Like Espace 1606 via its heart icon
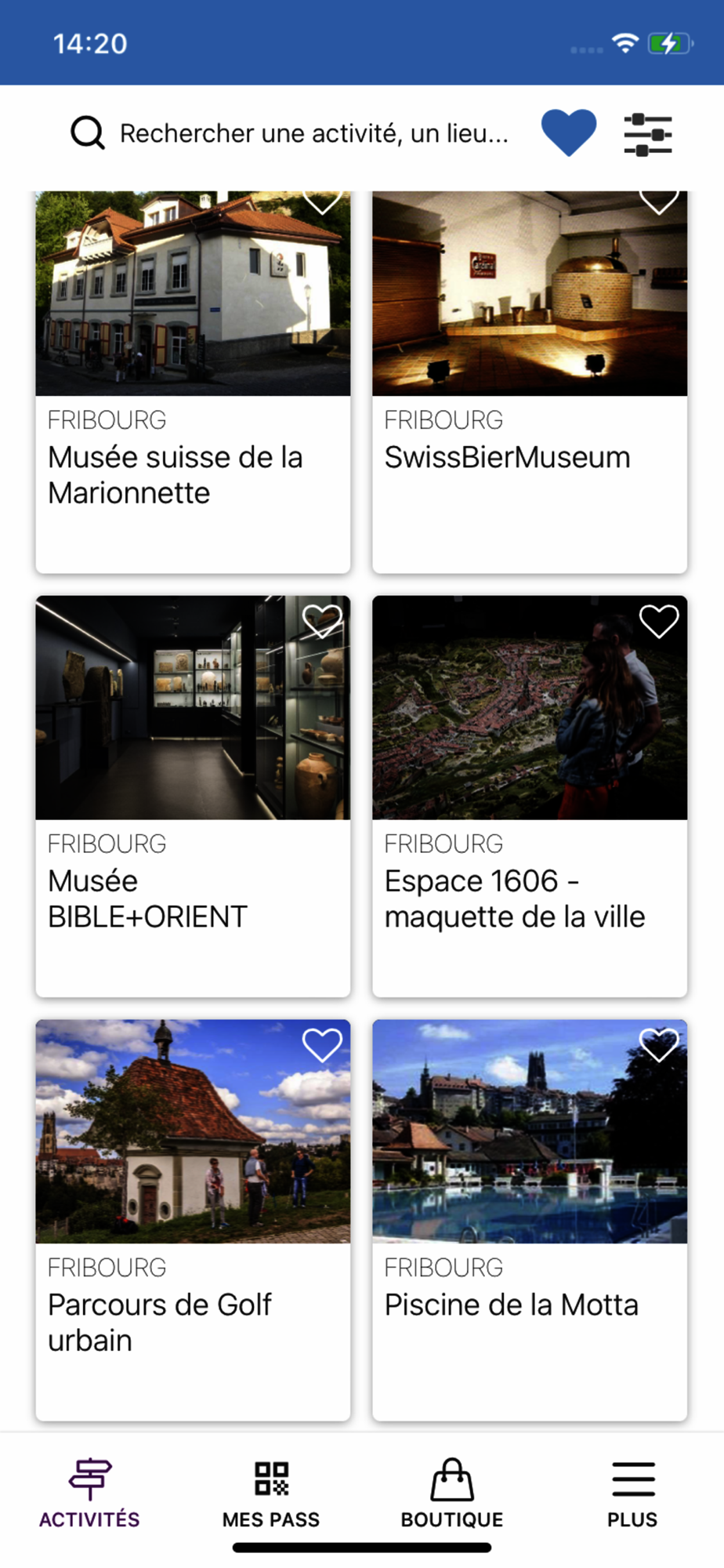724x1568 pixels. click(x=659, y=622)
